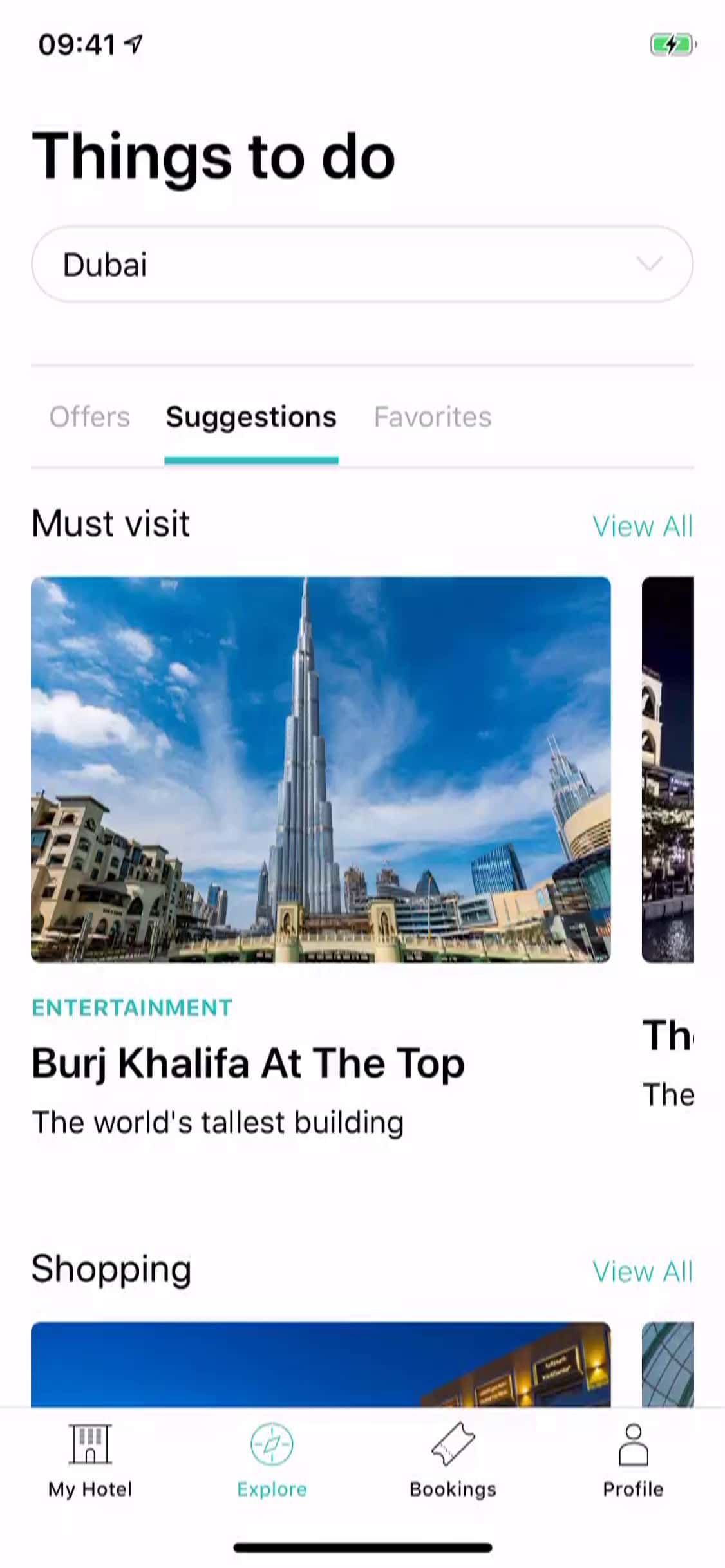Switch to the Offers tab
Image resolution: width=725 pixels, height=1568 pixels.
tap(90, 417)
